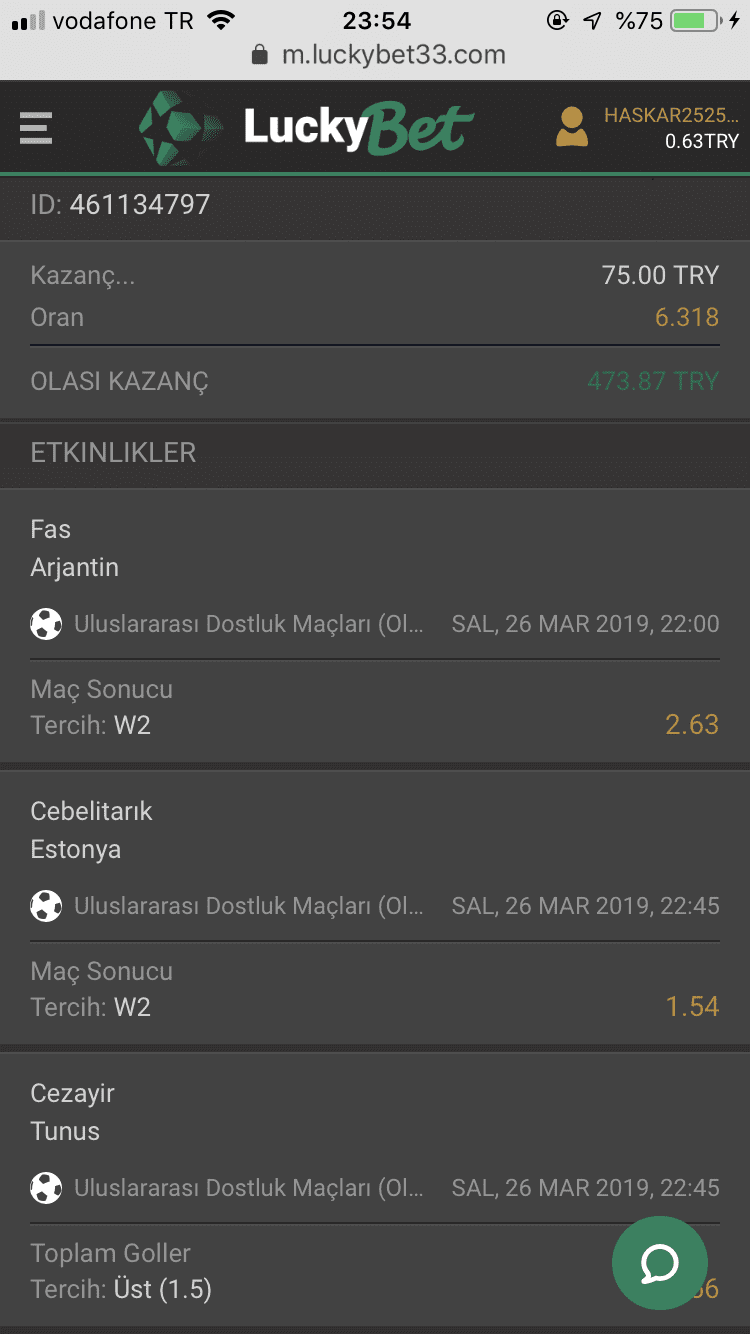Tap the LuckyBet logo to go home
This screenshot has width=750, height=1334.
306,128
